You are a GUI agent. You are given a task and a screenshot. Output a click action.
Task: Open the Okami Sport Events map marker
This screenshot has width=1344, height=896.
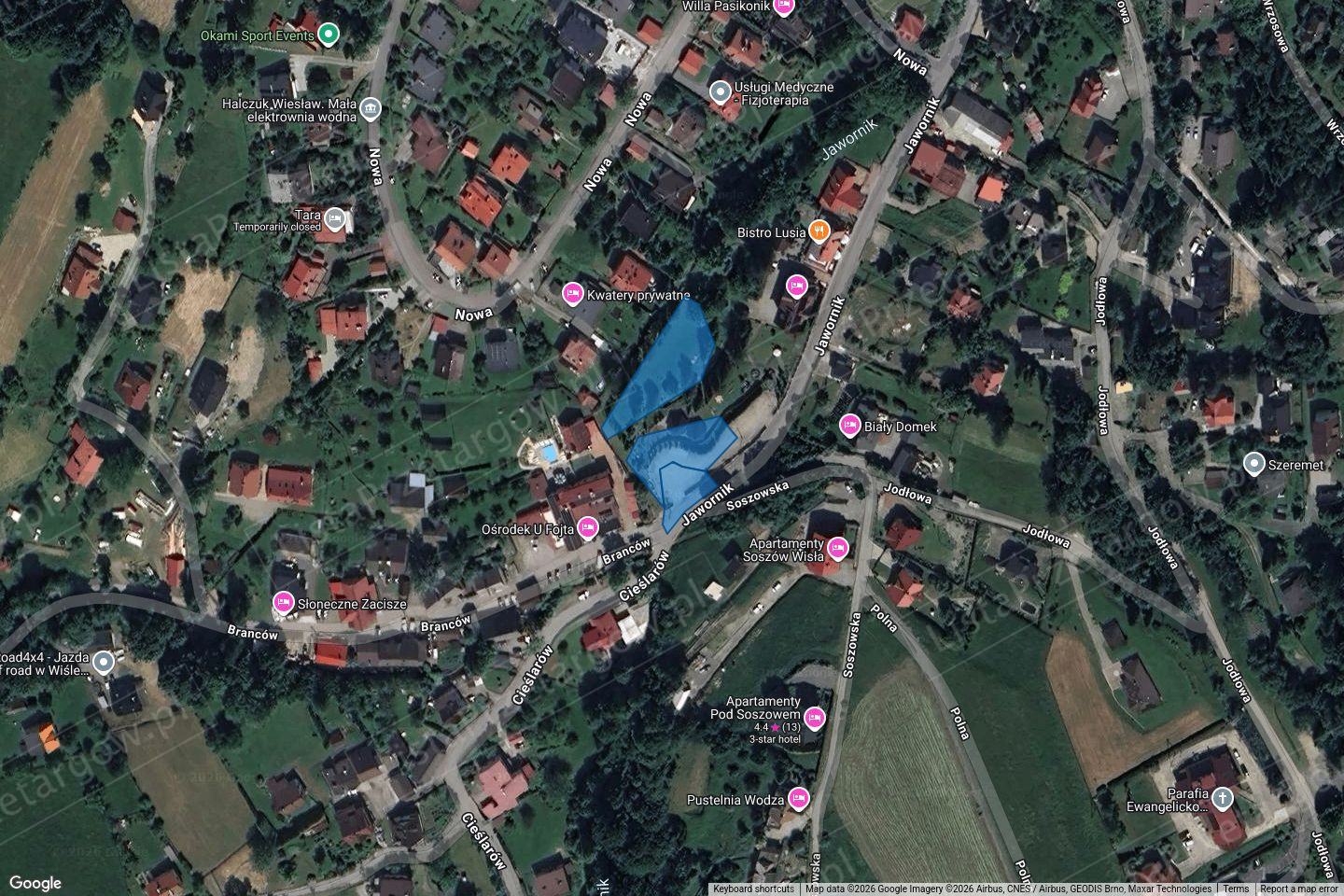click(x=328, y=36)
